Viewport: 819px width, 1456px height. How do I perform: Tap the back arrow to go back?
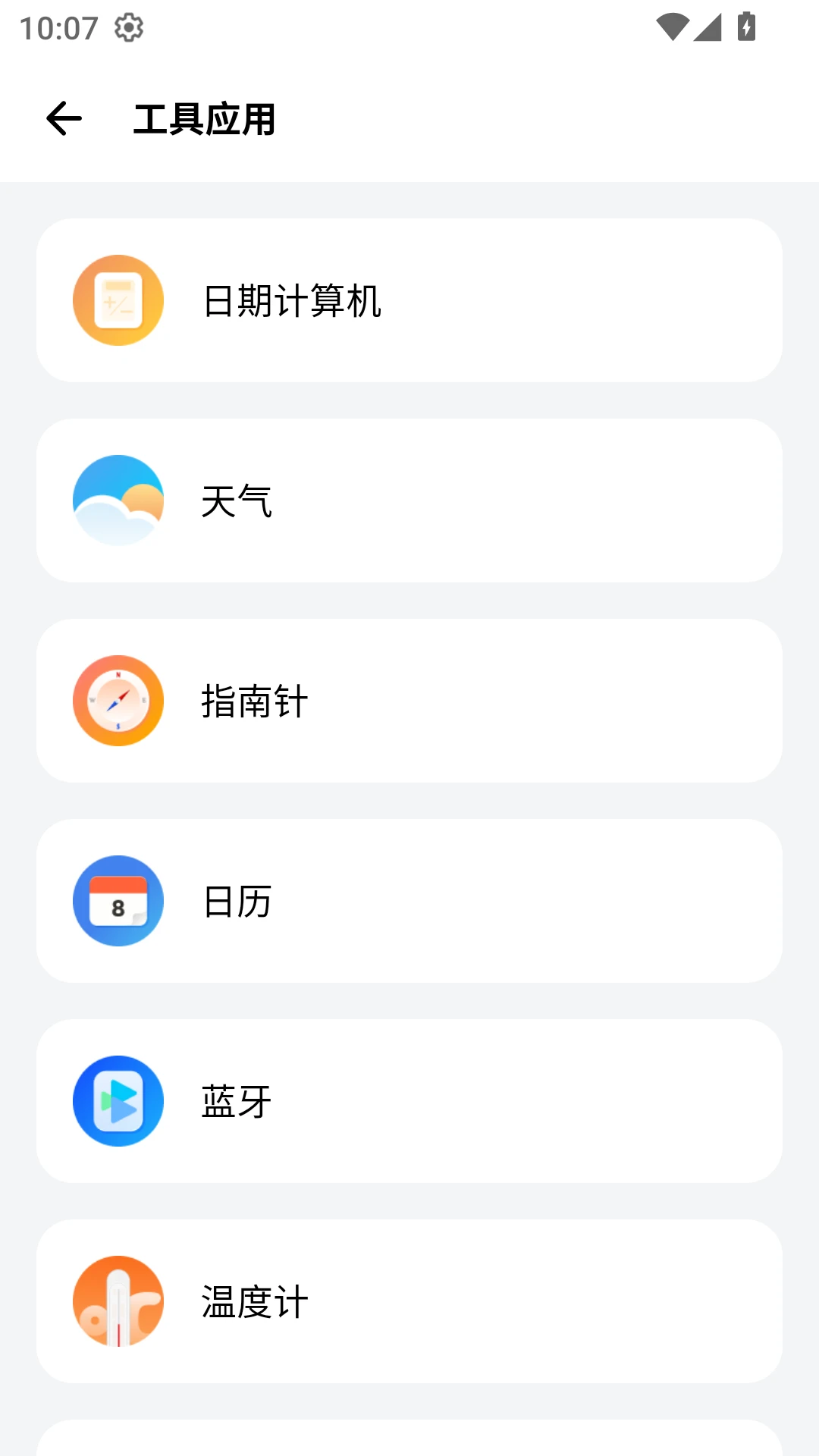[x=64, y=118]
